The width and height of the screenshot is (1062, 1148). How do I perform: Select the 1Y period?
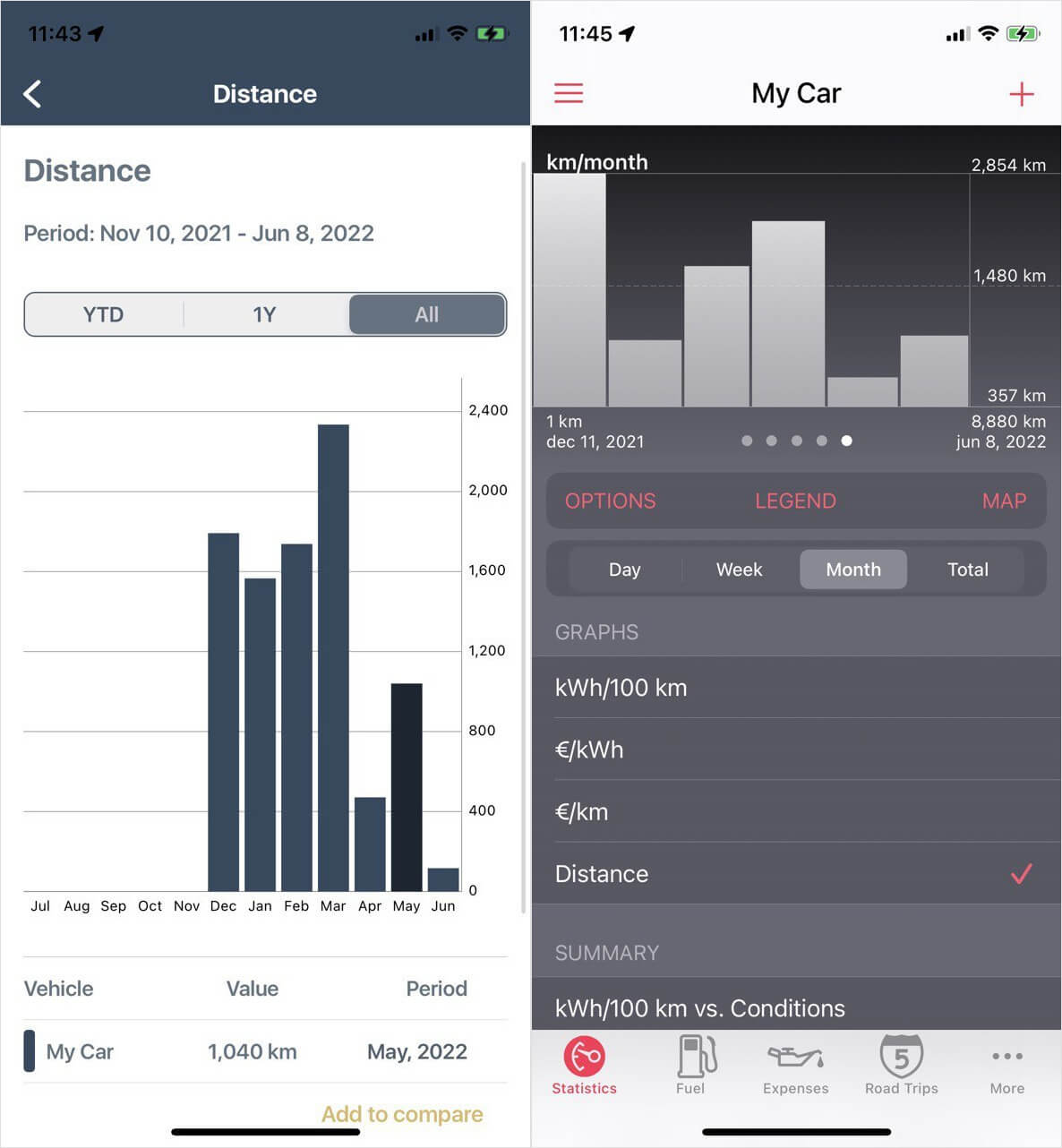click(x=264, y=314)
